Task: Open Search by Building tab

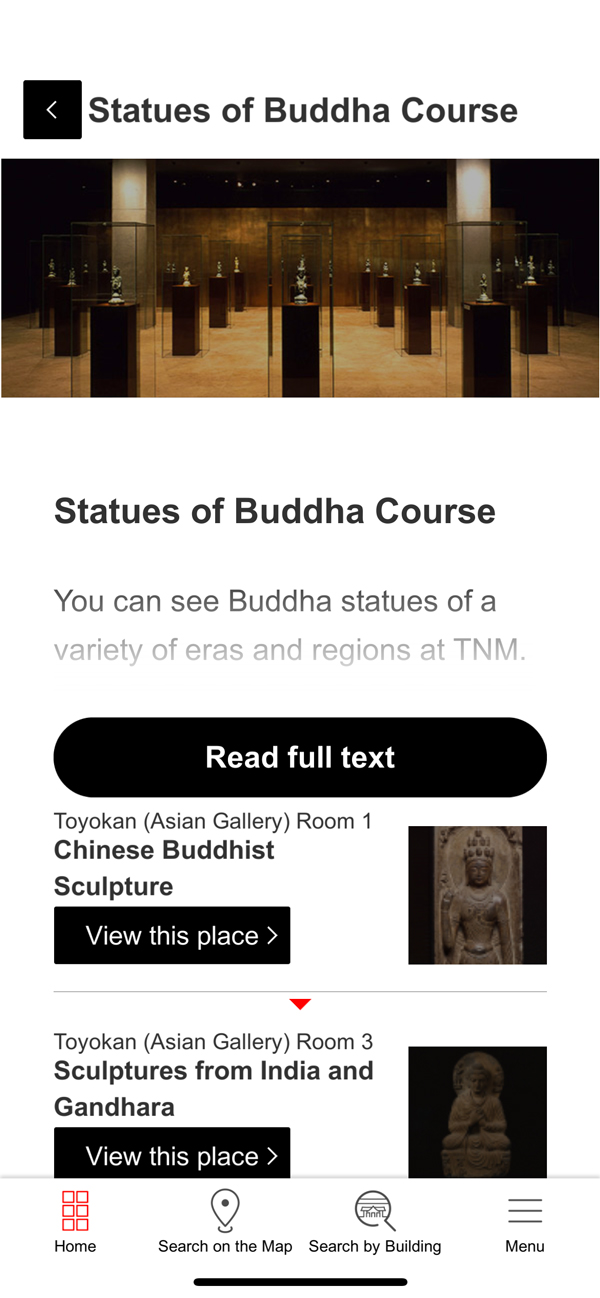Action: [375, 1222]
